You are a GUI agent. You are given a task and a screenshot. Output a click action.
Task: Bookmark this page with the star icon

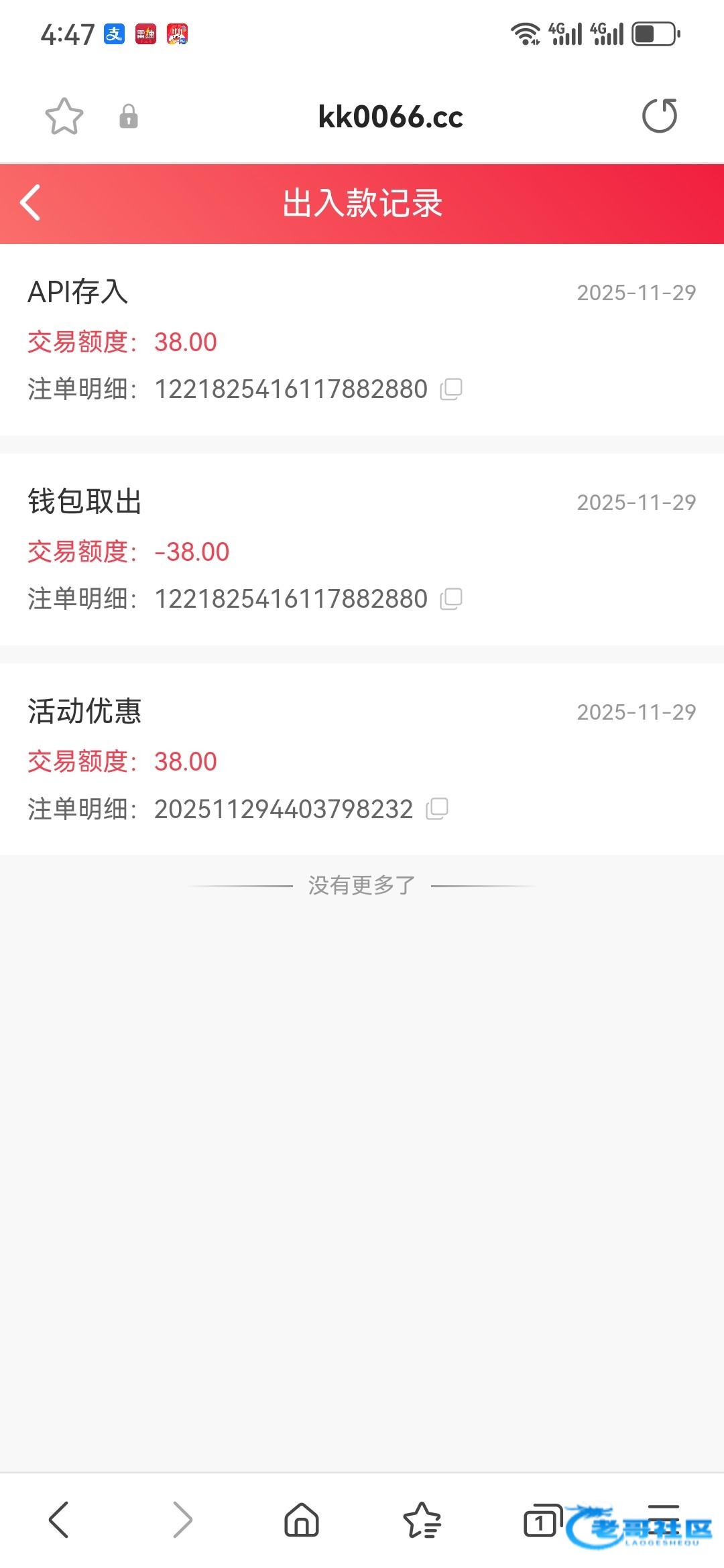64,117
